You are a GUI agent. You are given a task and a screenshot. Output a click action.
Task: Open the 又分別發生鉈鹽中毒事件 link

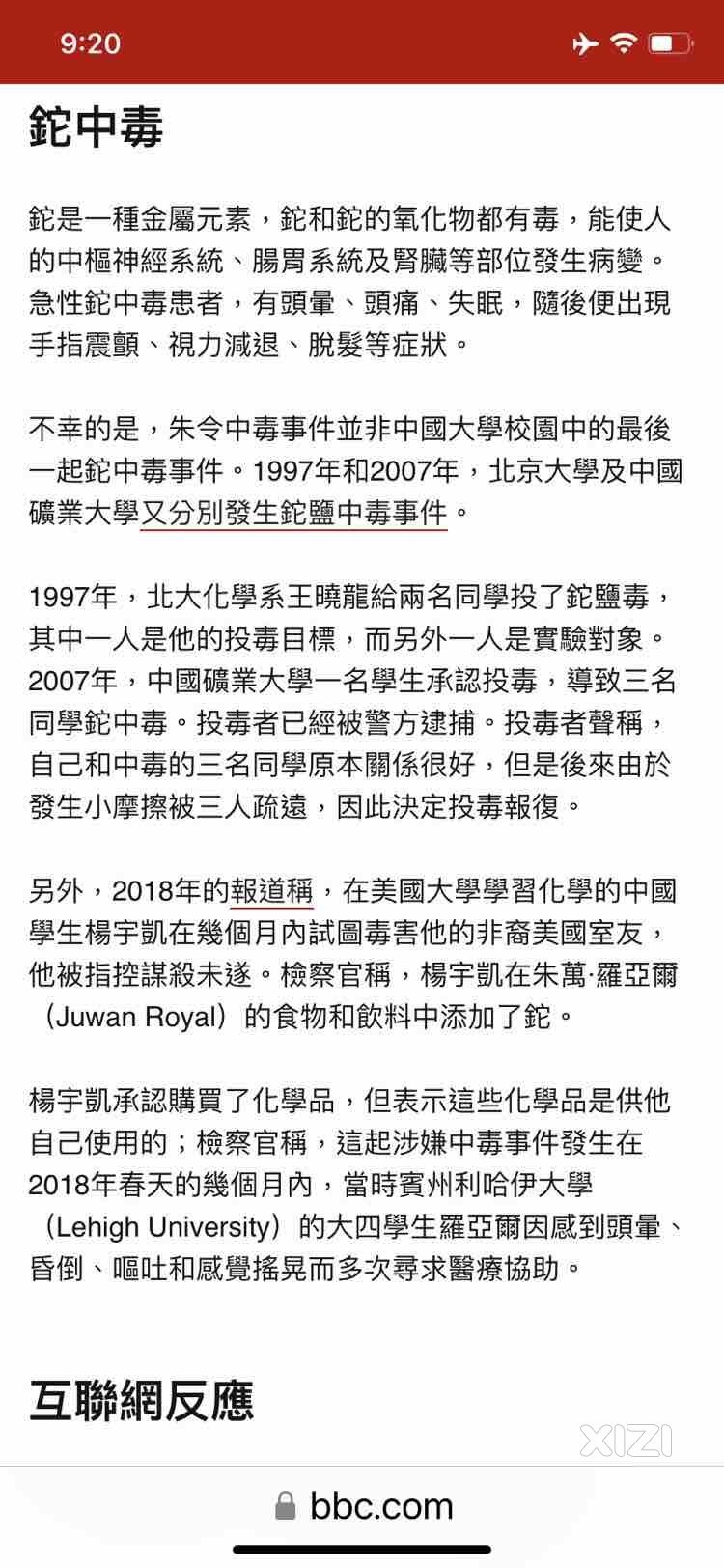[x=294, y=513]
